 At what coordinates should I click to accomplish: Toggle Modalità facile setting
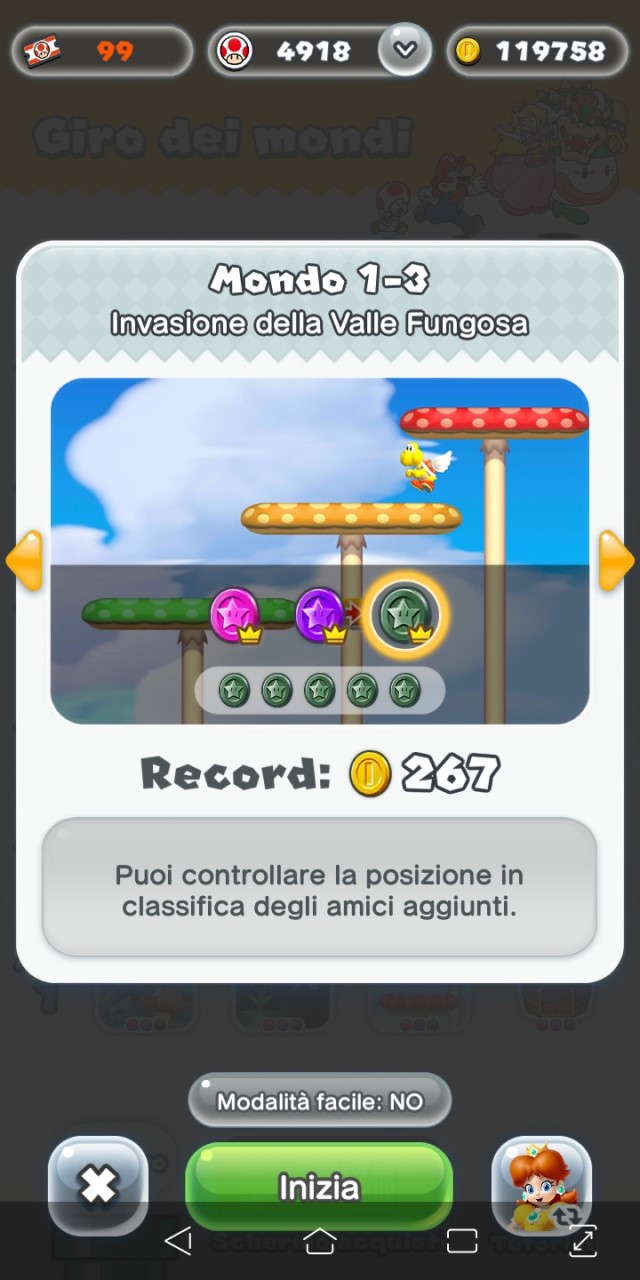(x=320, y=1102)
